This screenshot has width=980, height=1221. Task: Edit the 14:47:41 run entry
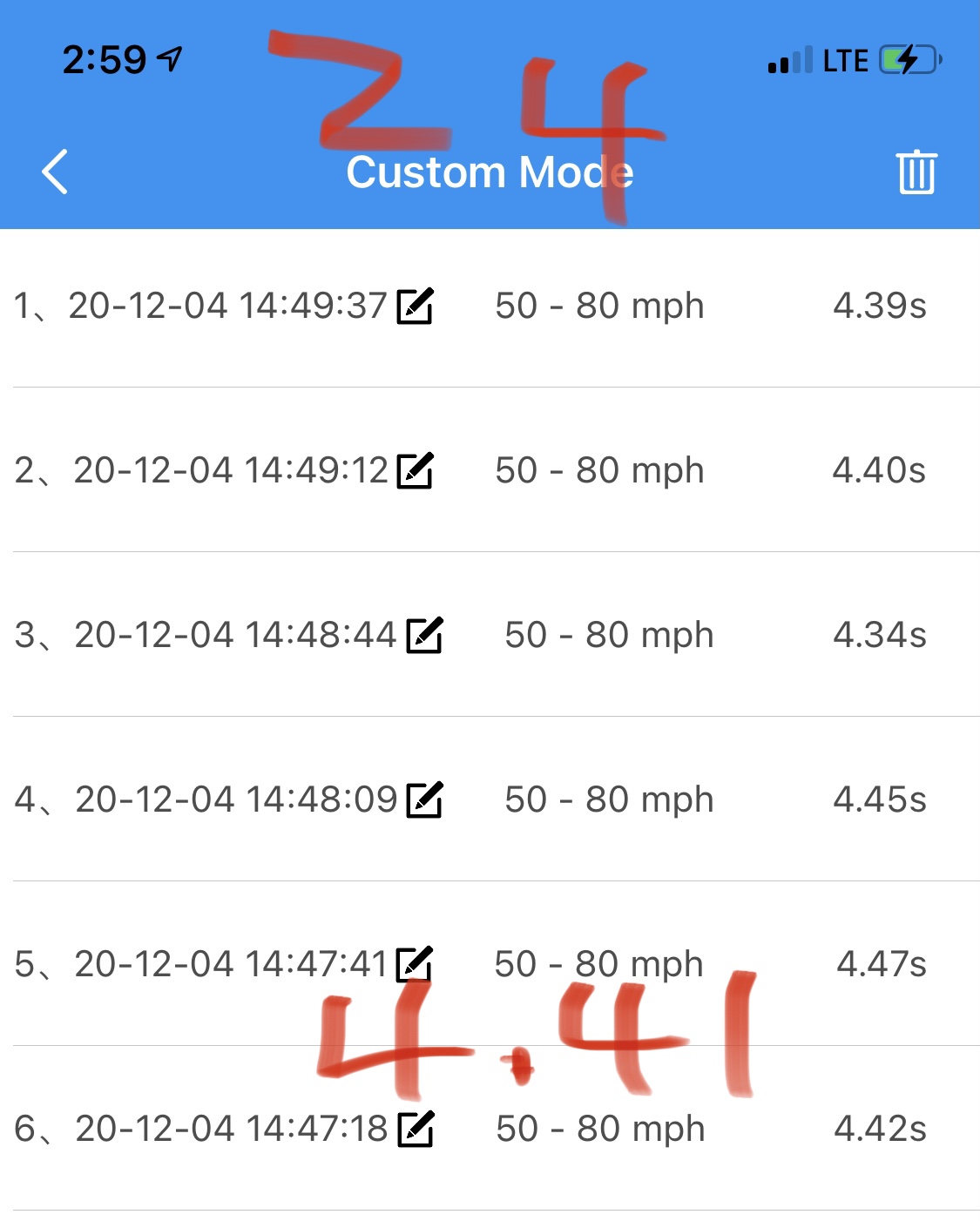coord(414,964)
